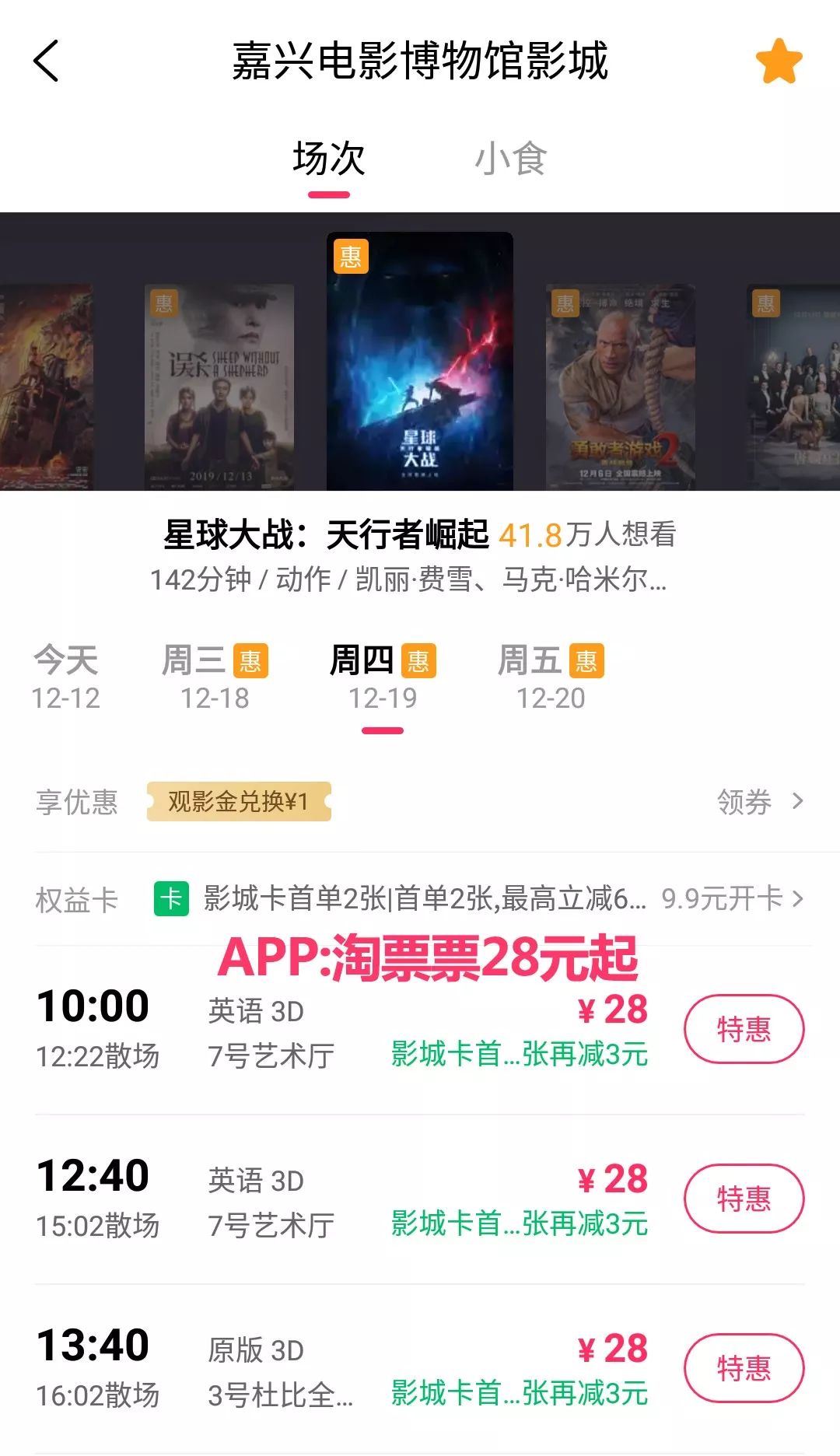Open 领券 to claim coupons
This screenshot has height=1456, width=840.
[x=759, y=801]
